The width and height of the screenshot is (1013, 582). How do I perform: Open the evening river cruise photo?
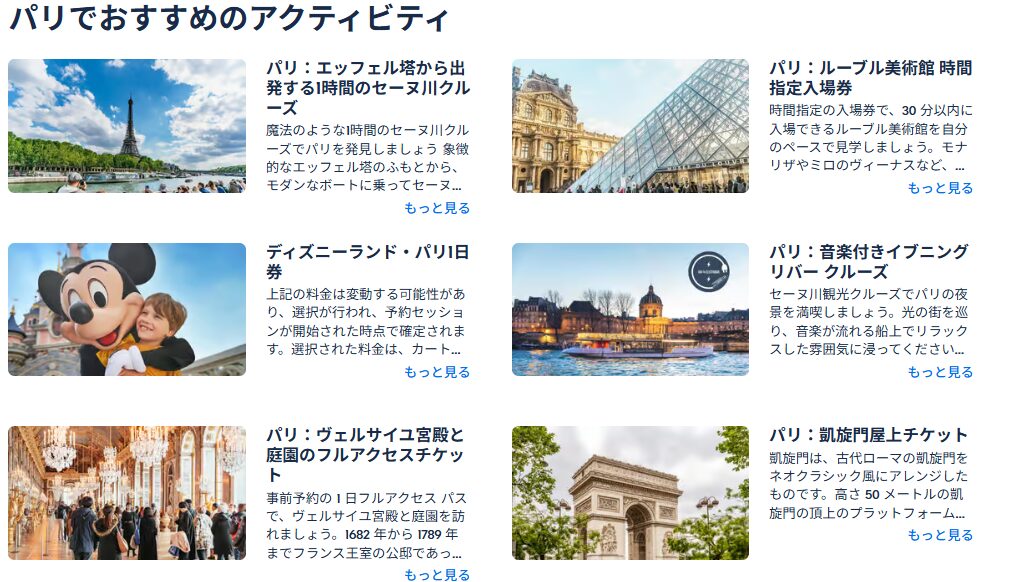click(x=630, y=309)
